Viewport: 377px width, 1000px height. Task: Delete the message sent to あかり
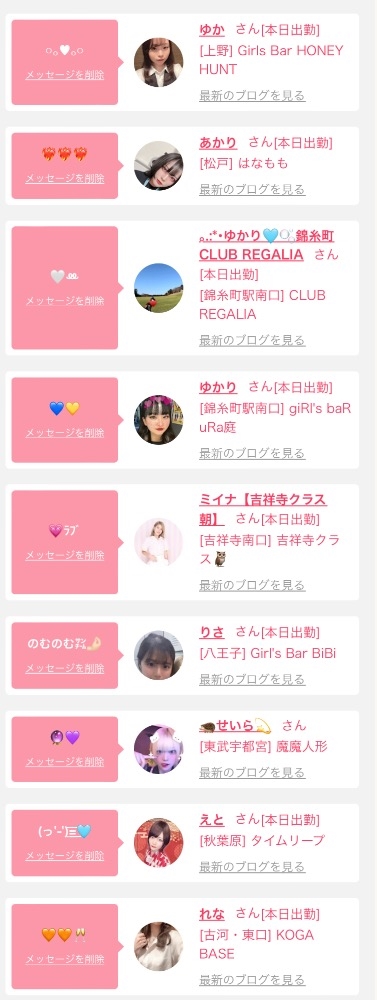[64, 179]
